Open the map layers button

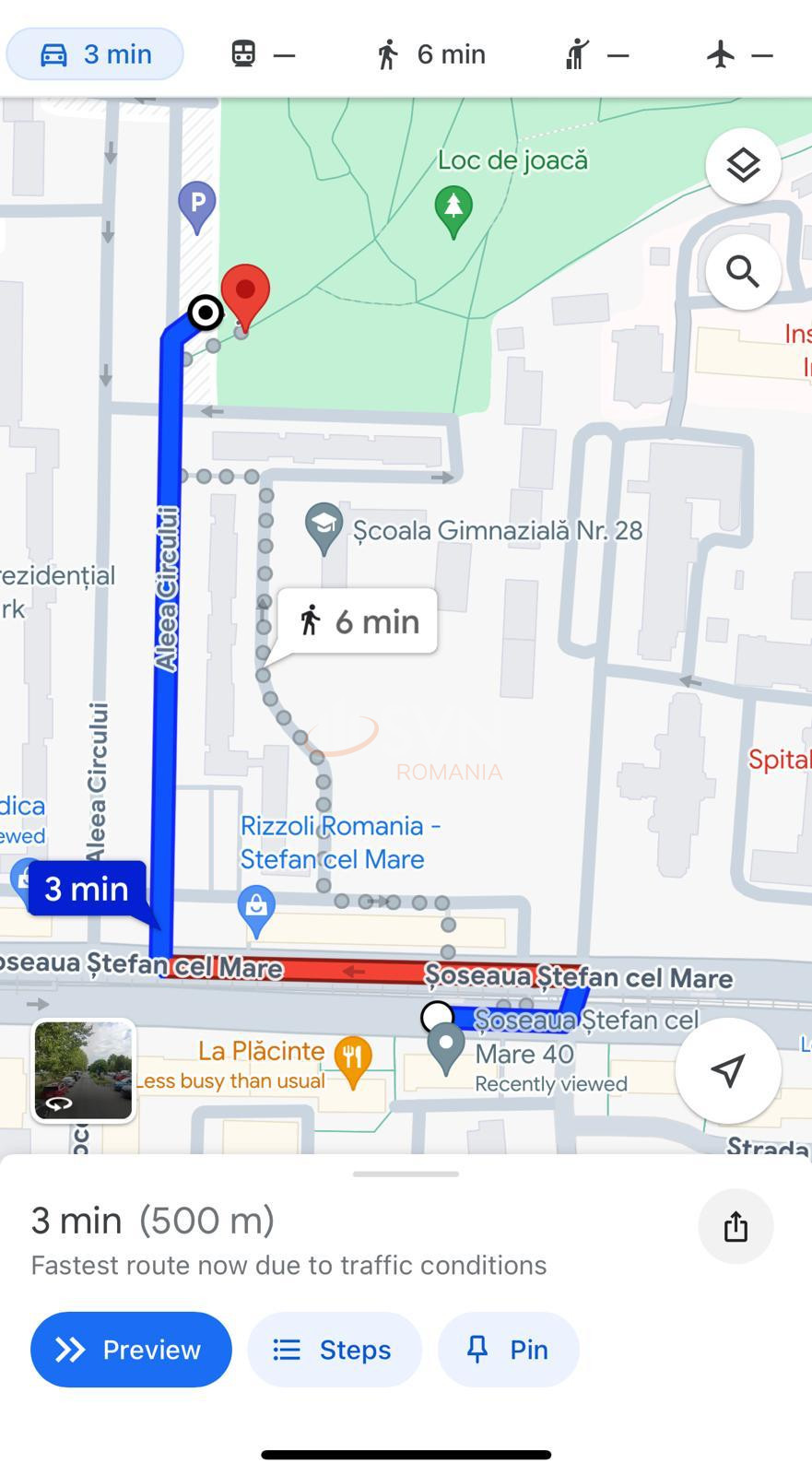click(743, 166)
